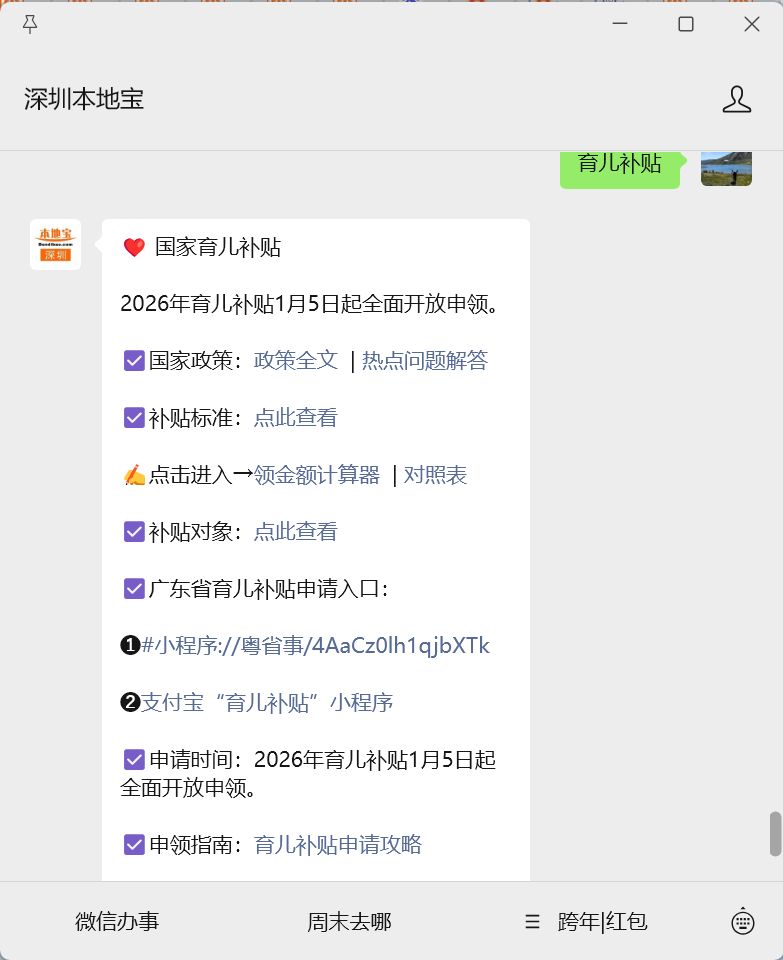Open the 热点问题解答 link
The image size is (783, 960).
pos(425,360)
